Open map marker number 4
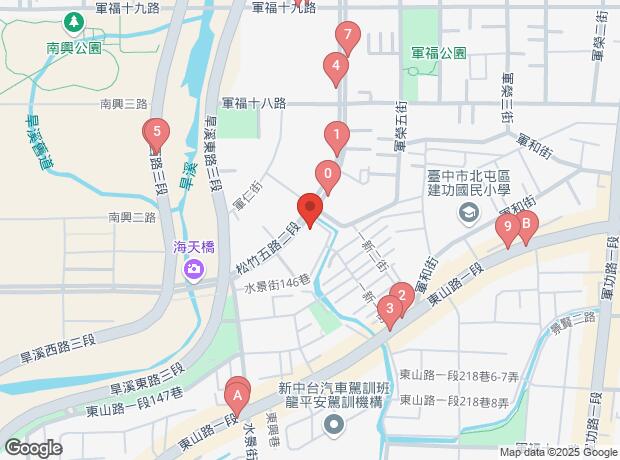Image resolution: width=620 pixels, height=460 pixels. click(x=336, y=68)
